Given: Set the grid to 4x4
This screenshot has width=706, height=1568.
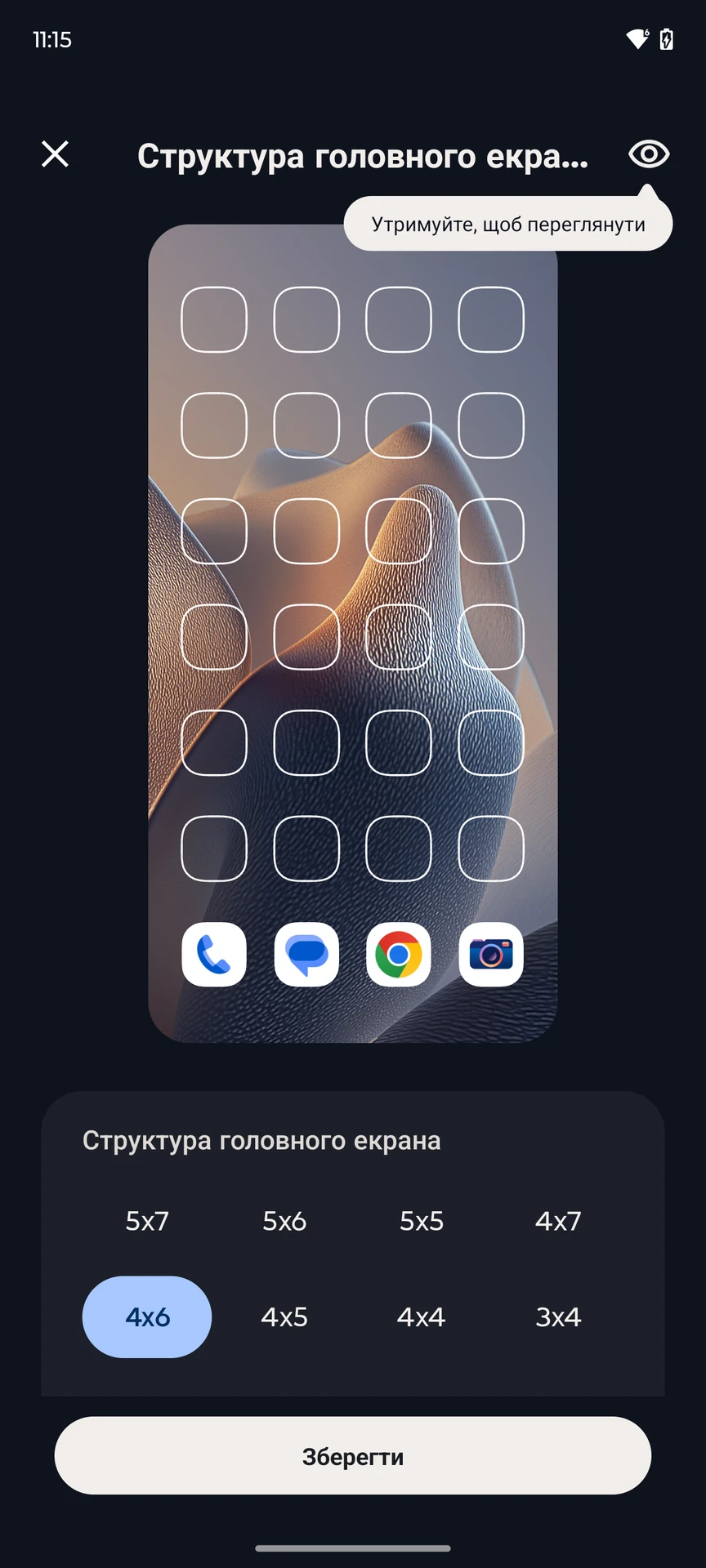Looking at the screenshot, I should pyautogui.click(x=422, y=1316).
